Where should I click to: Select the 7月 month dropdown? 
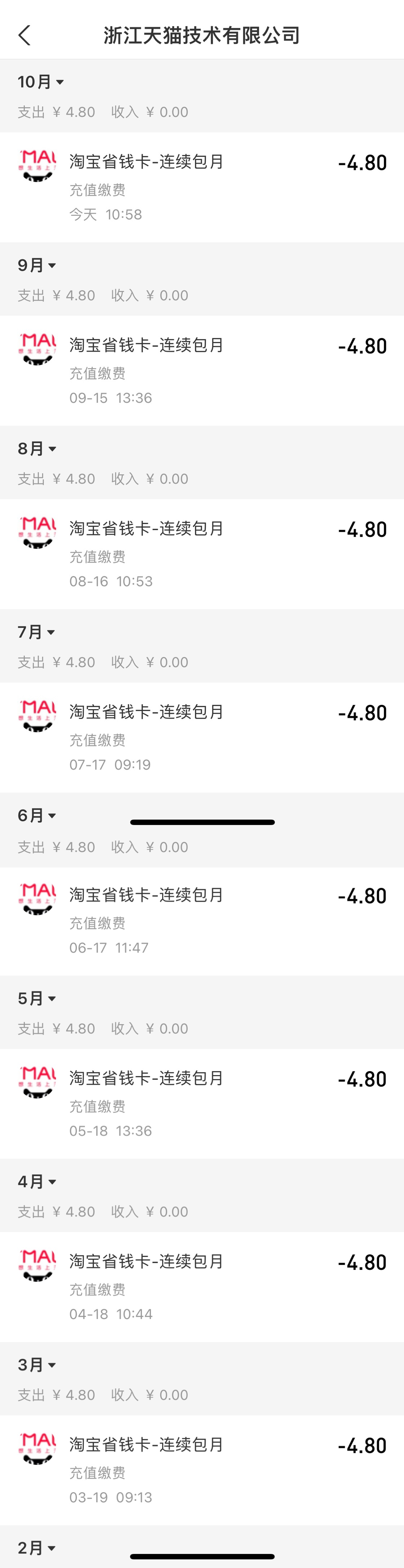coord(36,632)
